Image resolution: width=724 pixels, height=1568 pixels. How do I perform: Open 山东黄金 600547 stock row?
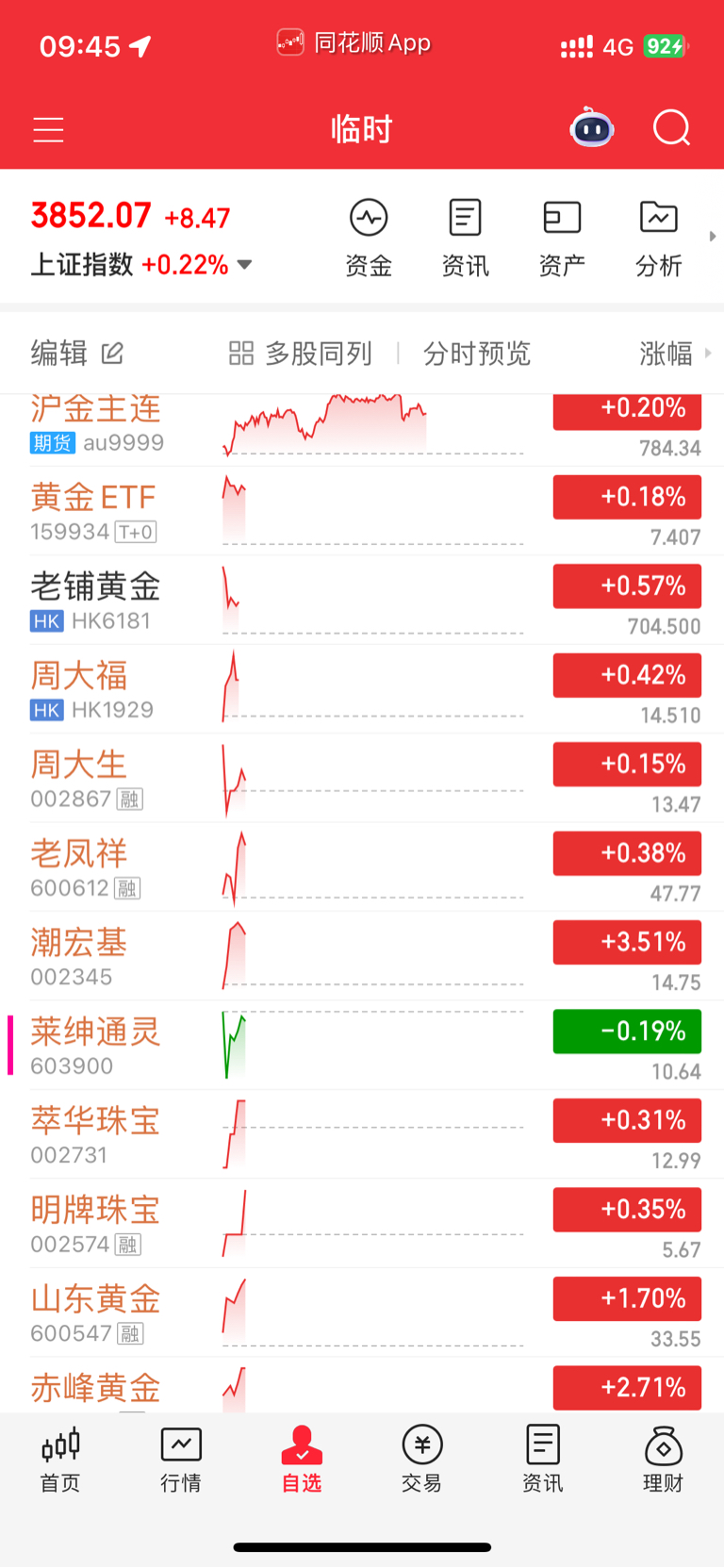point(362,1312)
